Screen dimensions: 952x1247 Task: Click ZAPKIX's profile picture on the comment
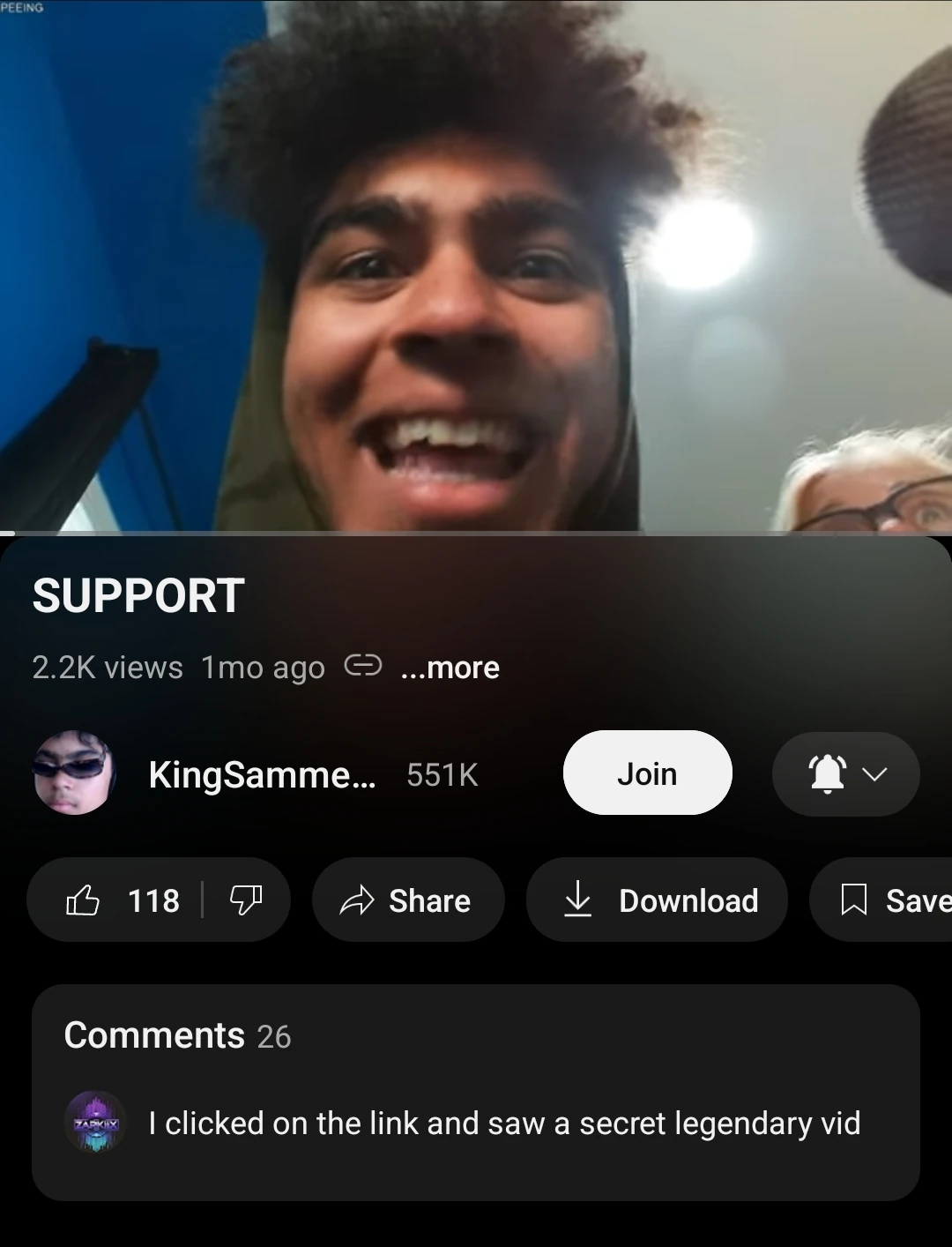pyautogui.click(x=95, y=1124)
